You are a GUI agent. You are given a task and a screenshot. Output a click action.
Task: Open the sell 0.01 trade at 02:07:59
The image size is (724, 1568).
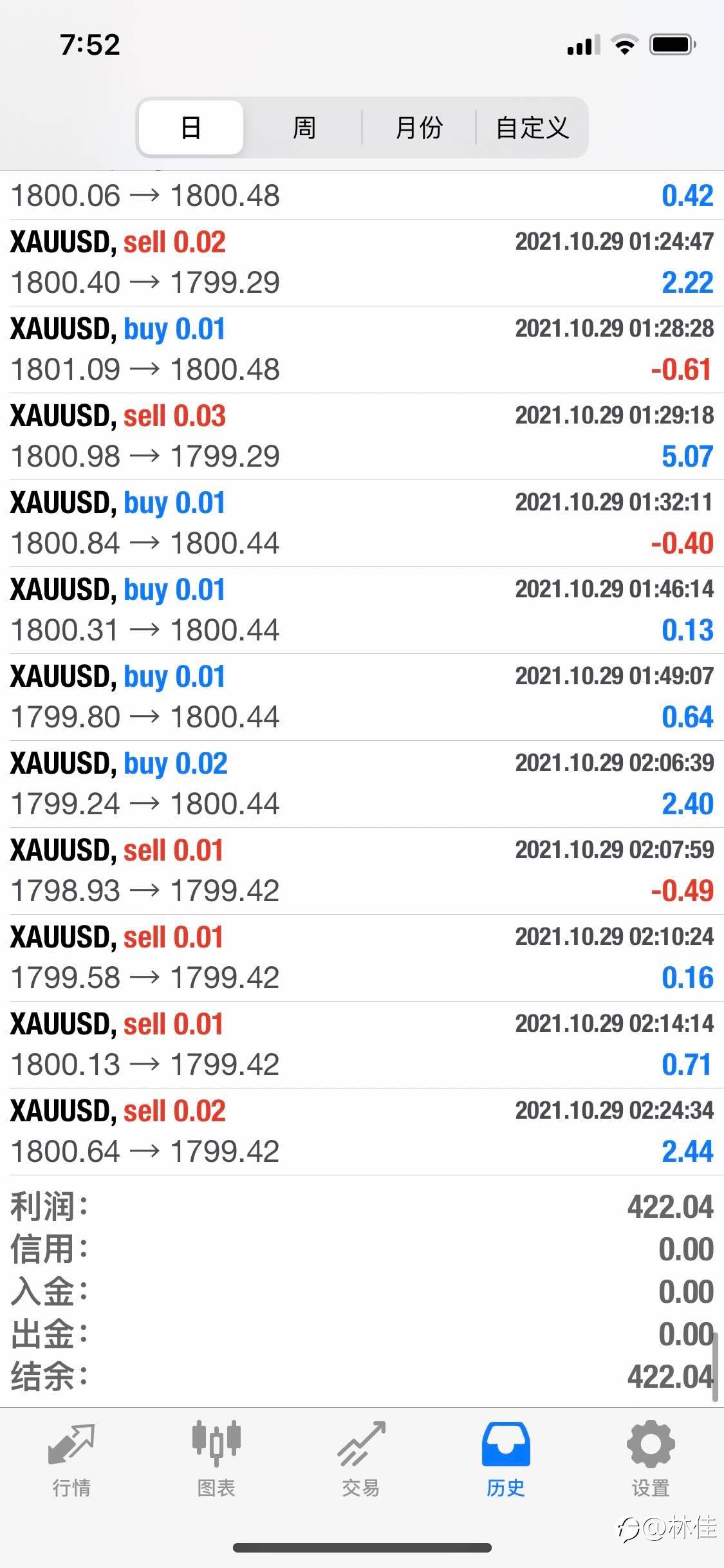tap(362, 871)
